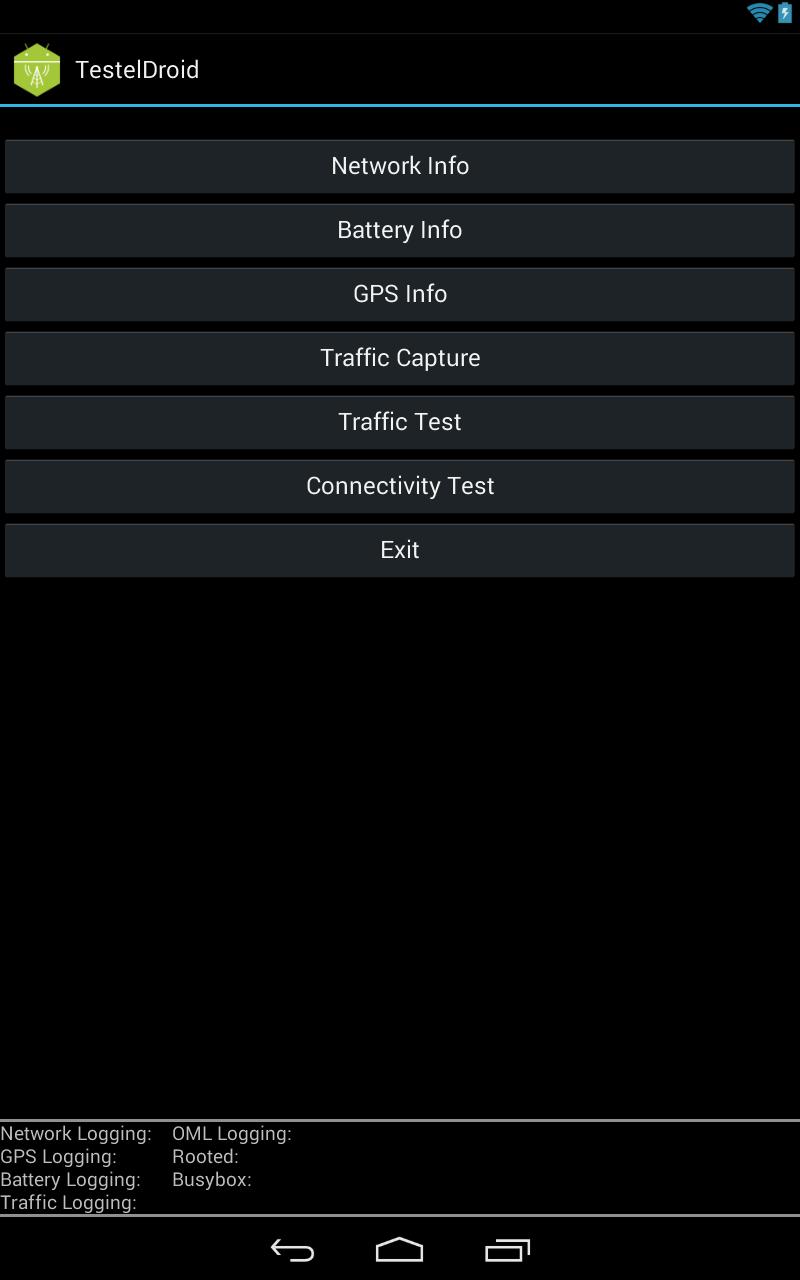Open the Traffic Test screen
The width and height of the screenshot is (800, 1280).
[400, 422]
